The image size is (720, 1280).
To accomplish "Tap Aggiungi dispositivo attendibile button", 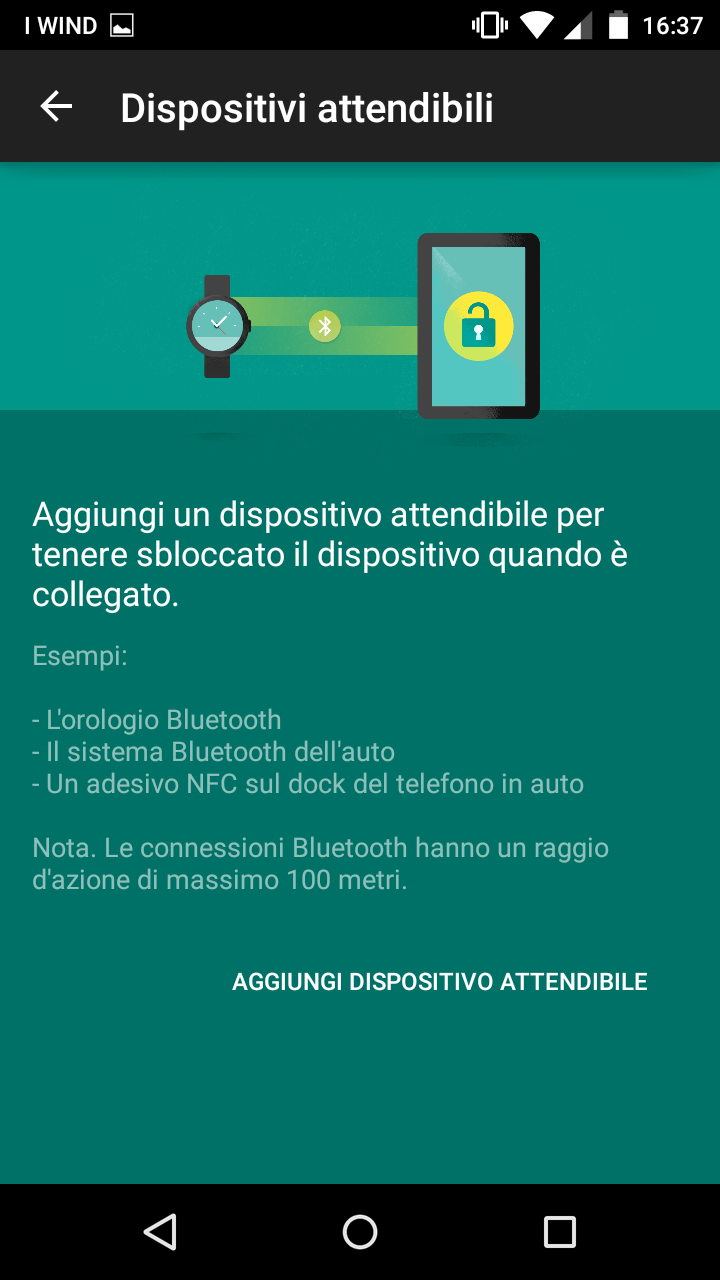I will 440,982.
